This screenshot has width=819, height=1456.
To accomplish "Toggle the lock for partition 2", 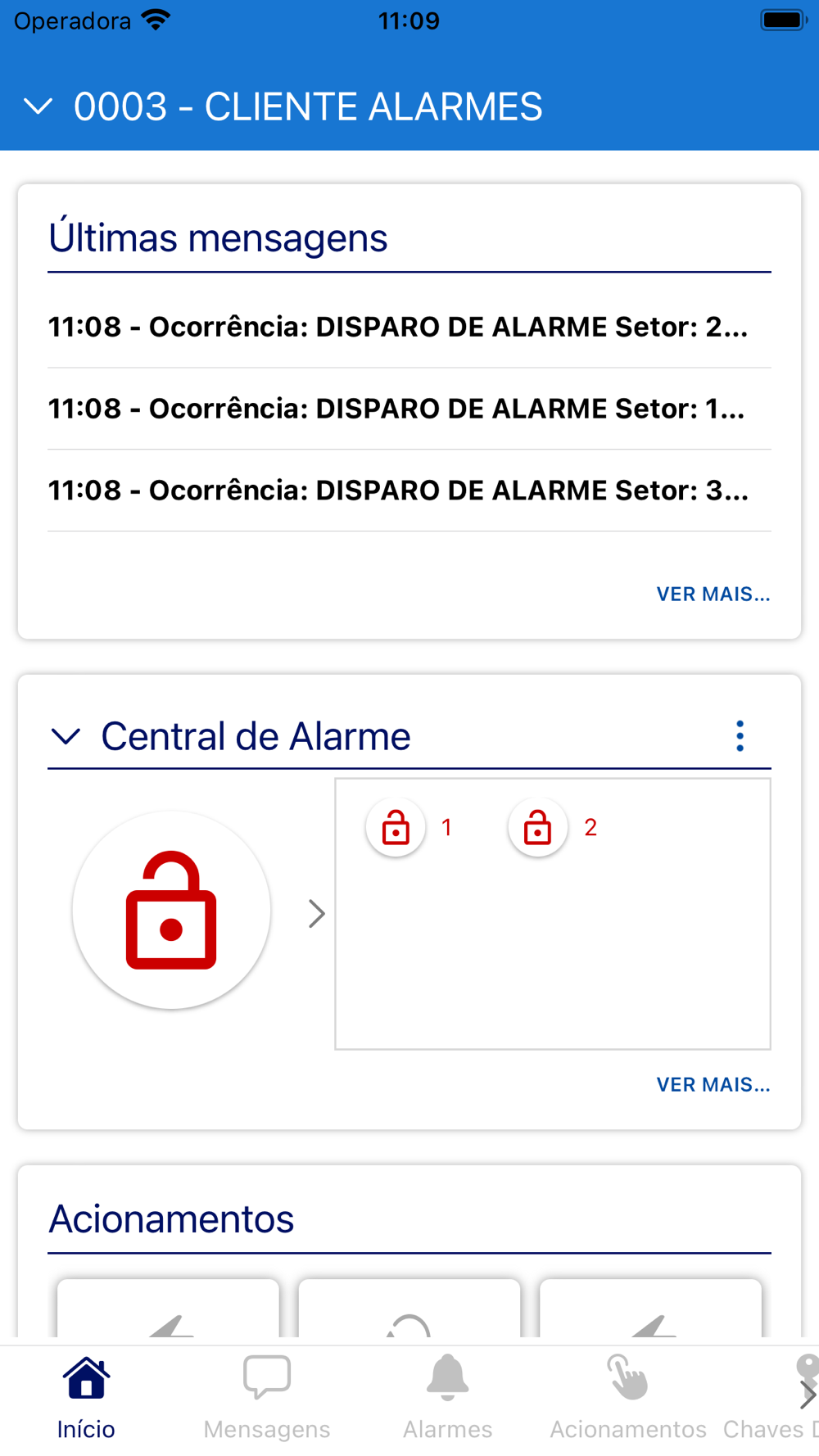I will [538, 827].
